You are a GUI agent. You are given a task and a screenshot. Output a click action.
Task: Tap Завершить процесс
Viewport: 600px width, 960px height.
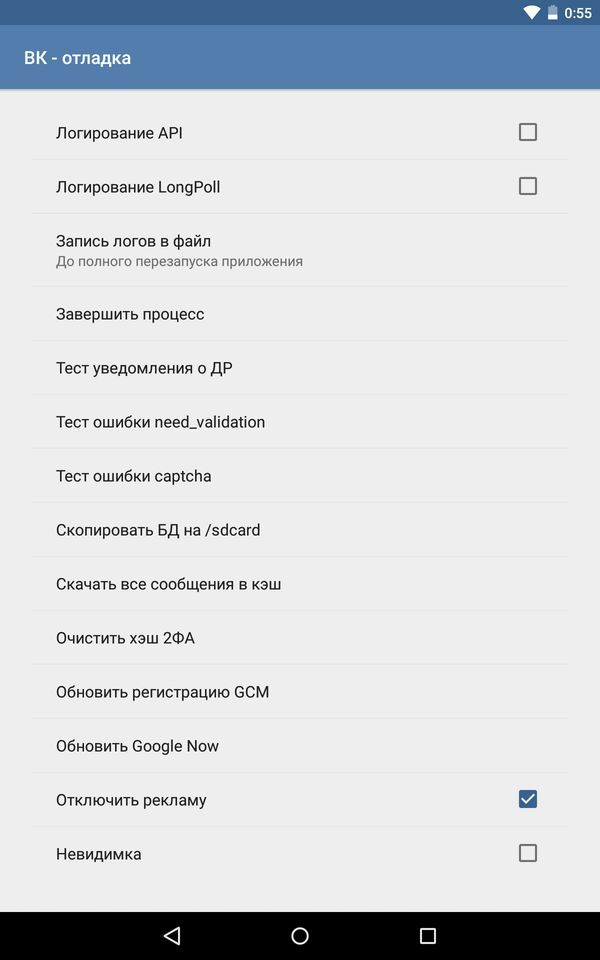tap(300, 313)
